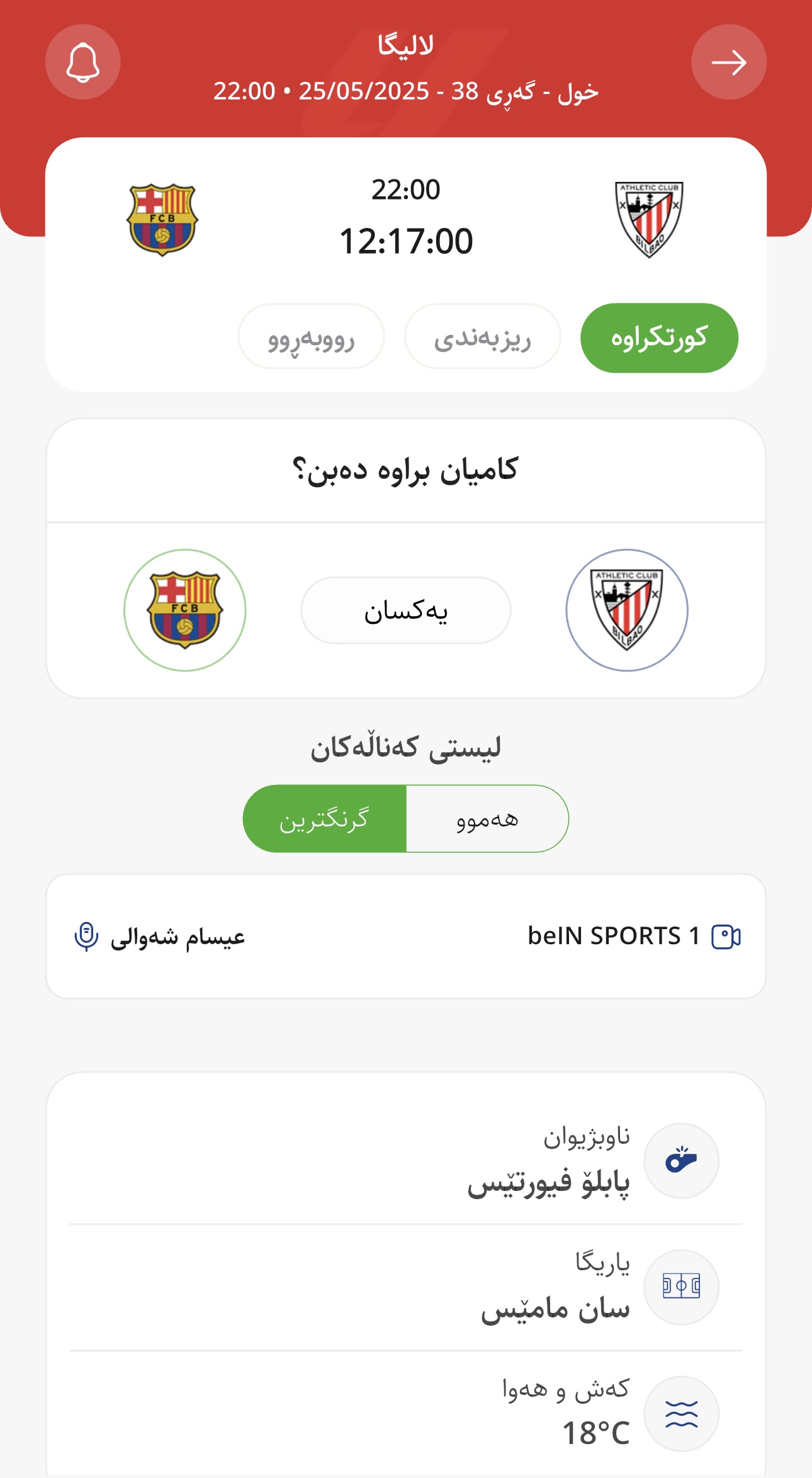Open the beIN SPORTS 1 channel row
The width and height of the screenshot is (812, 1478).
pyautogui.click(x=406, y=936)
